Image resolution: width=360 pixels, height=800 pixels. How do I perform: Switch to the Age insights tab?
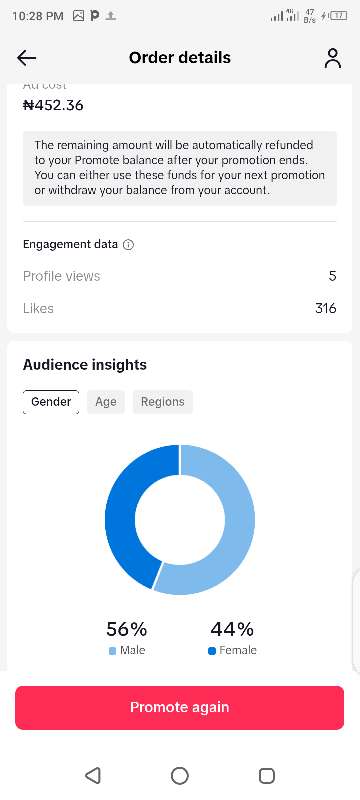tap(106, 402)
